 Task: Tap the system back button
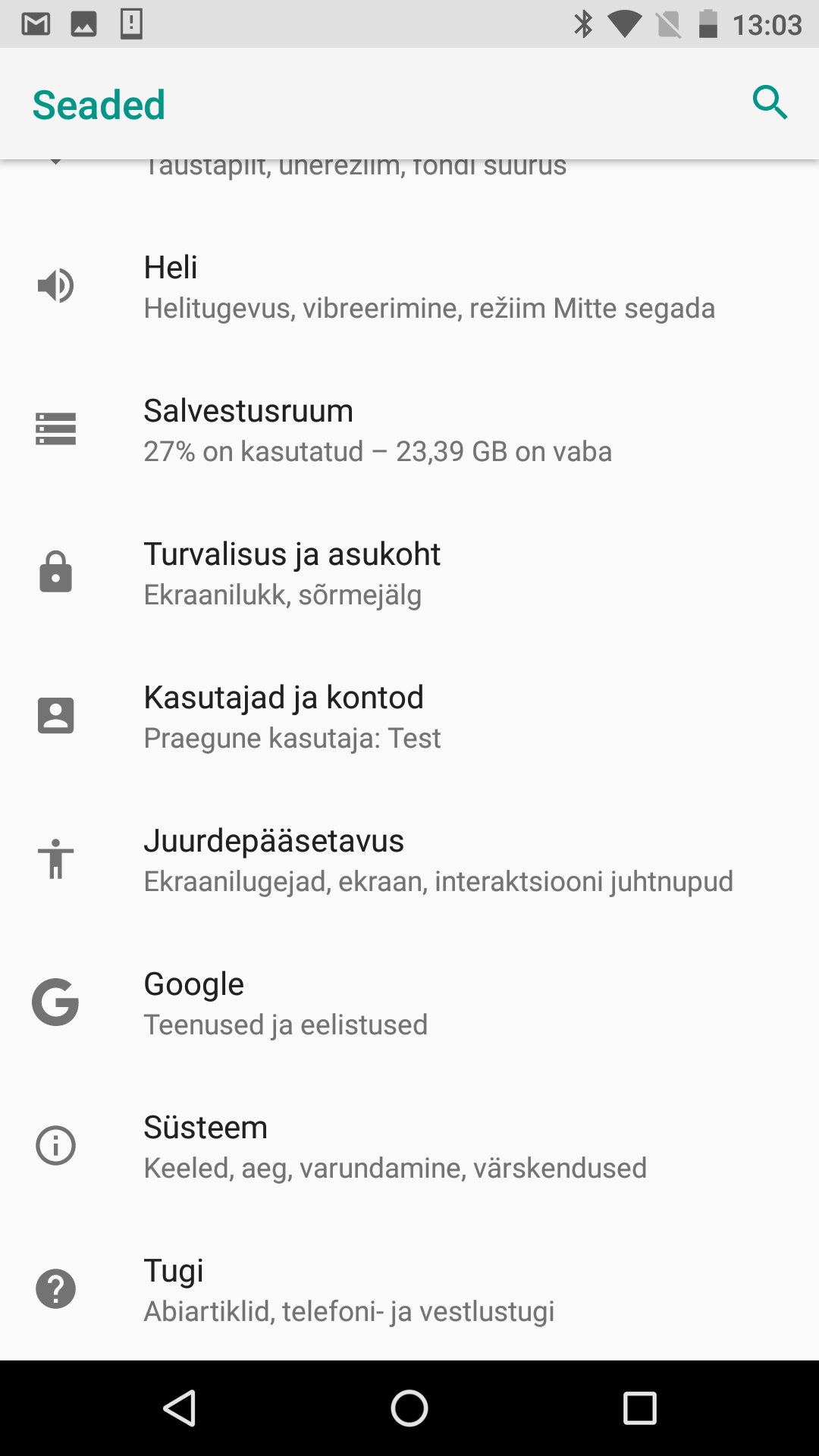click(x=180, y=1408)
